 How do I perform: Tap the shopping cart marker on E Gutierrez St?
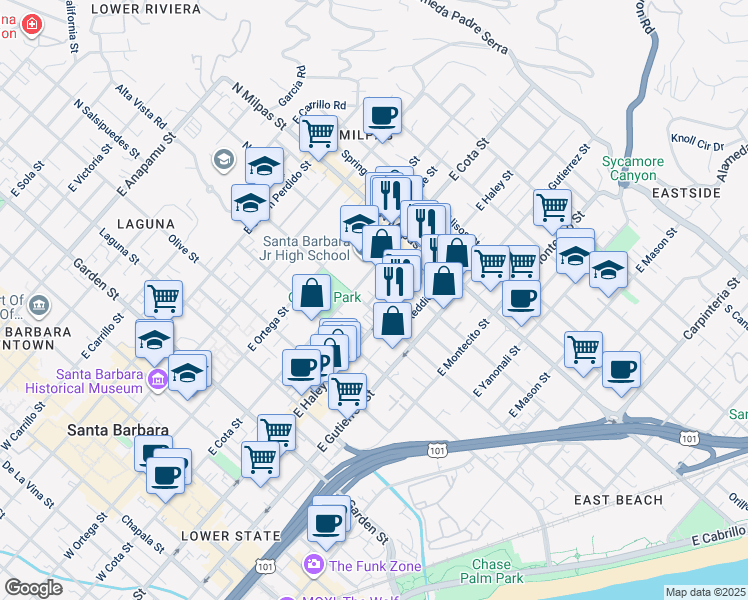pos(347,390)
